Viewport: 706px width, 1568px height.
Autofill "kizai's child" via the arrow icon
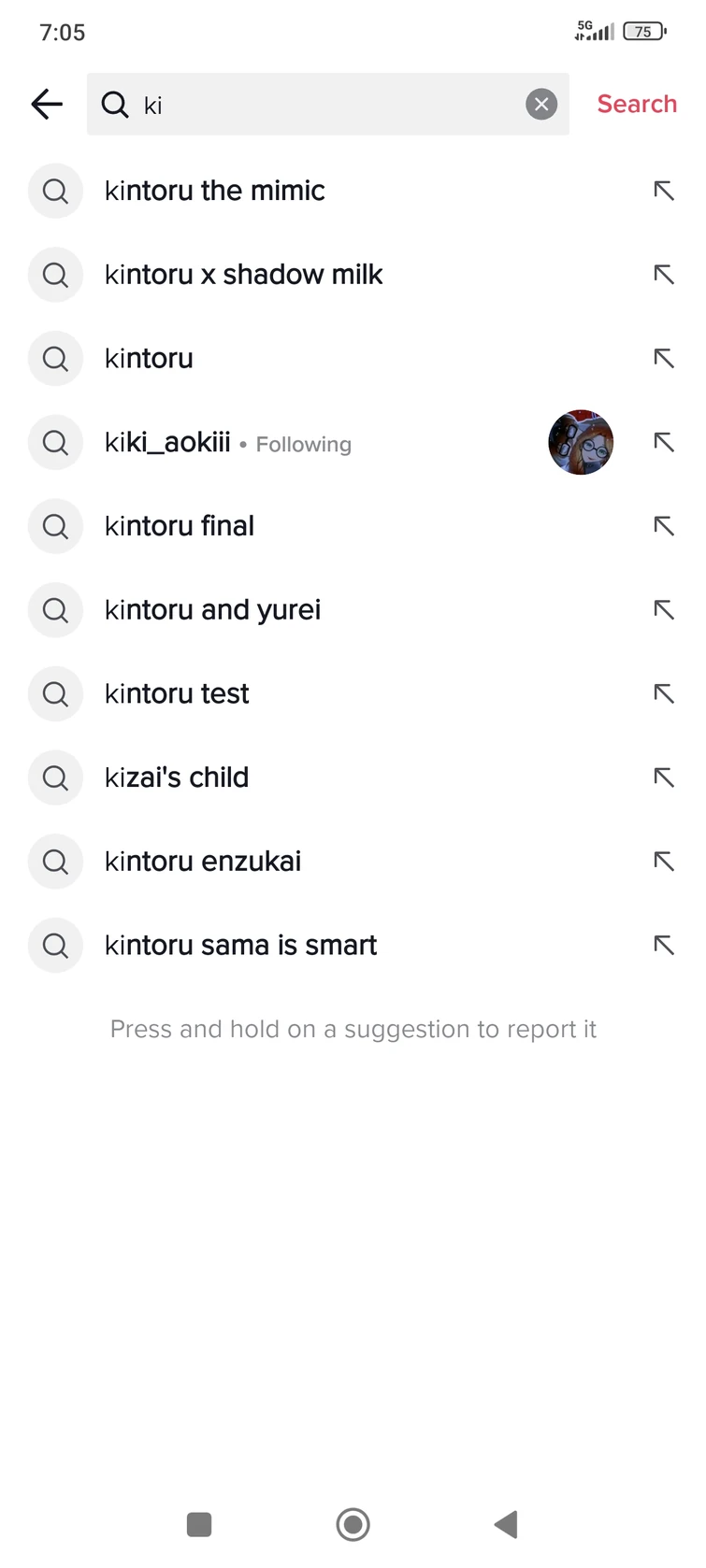click(663, 777)
